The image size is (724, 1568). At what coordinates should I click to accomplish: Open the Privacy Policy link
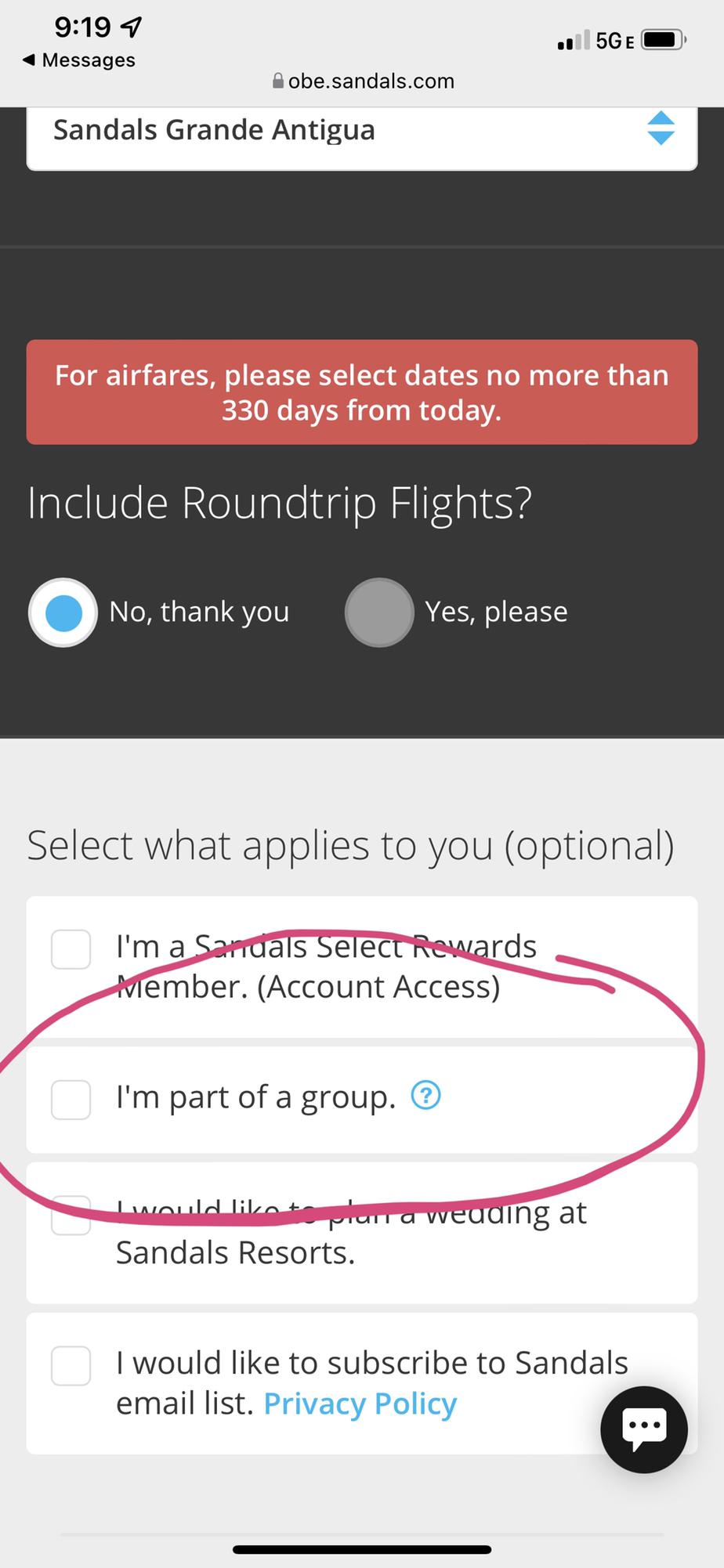pyautogui.click(x=360, y=1404)
